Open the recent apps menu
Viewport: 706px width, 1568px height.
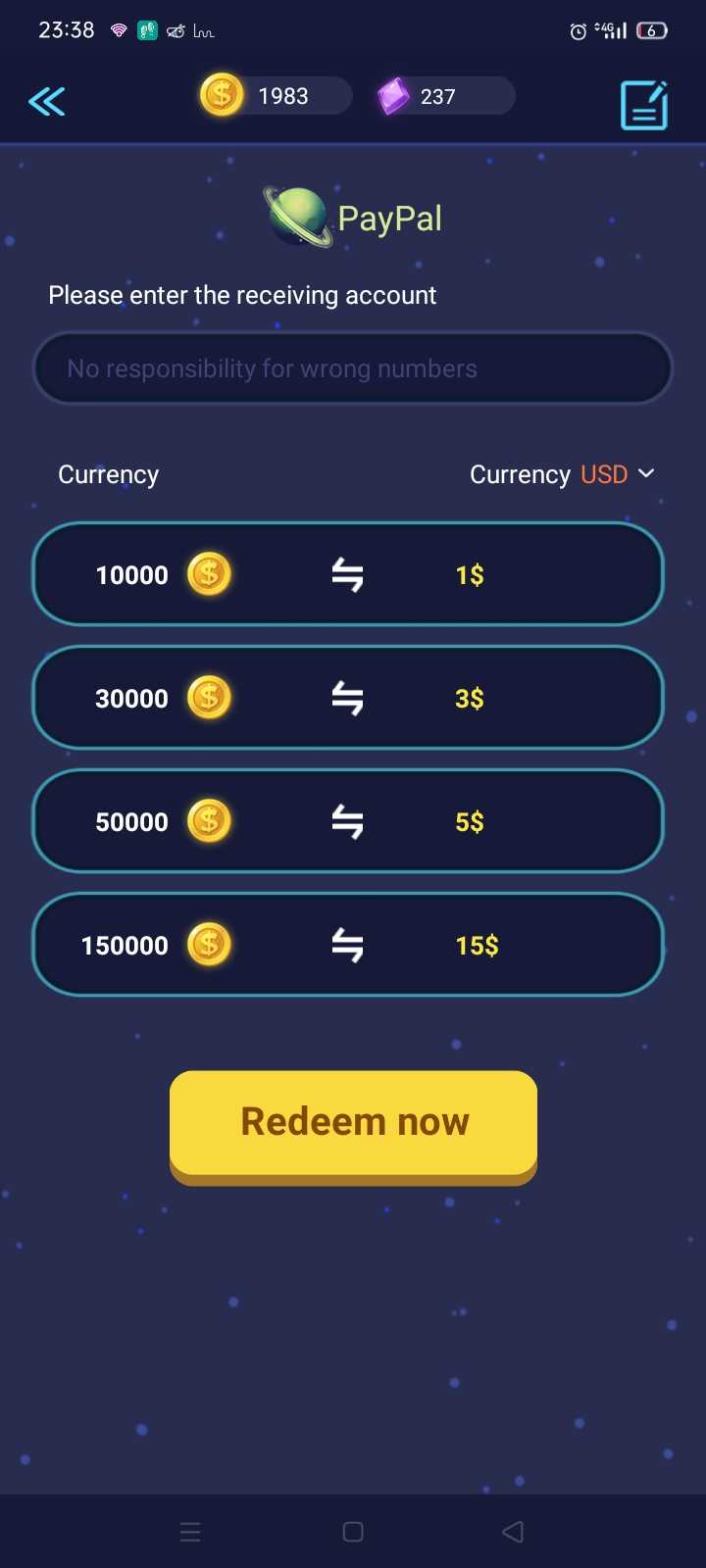click(191, 1532)
